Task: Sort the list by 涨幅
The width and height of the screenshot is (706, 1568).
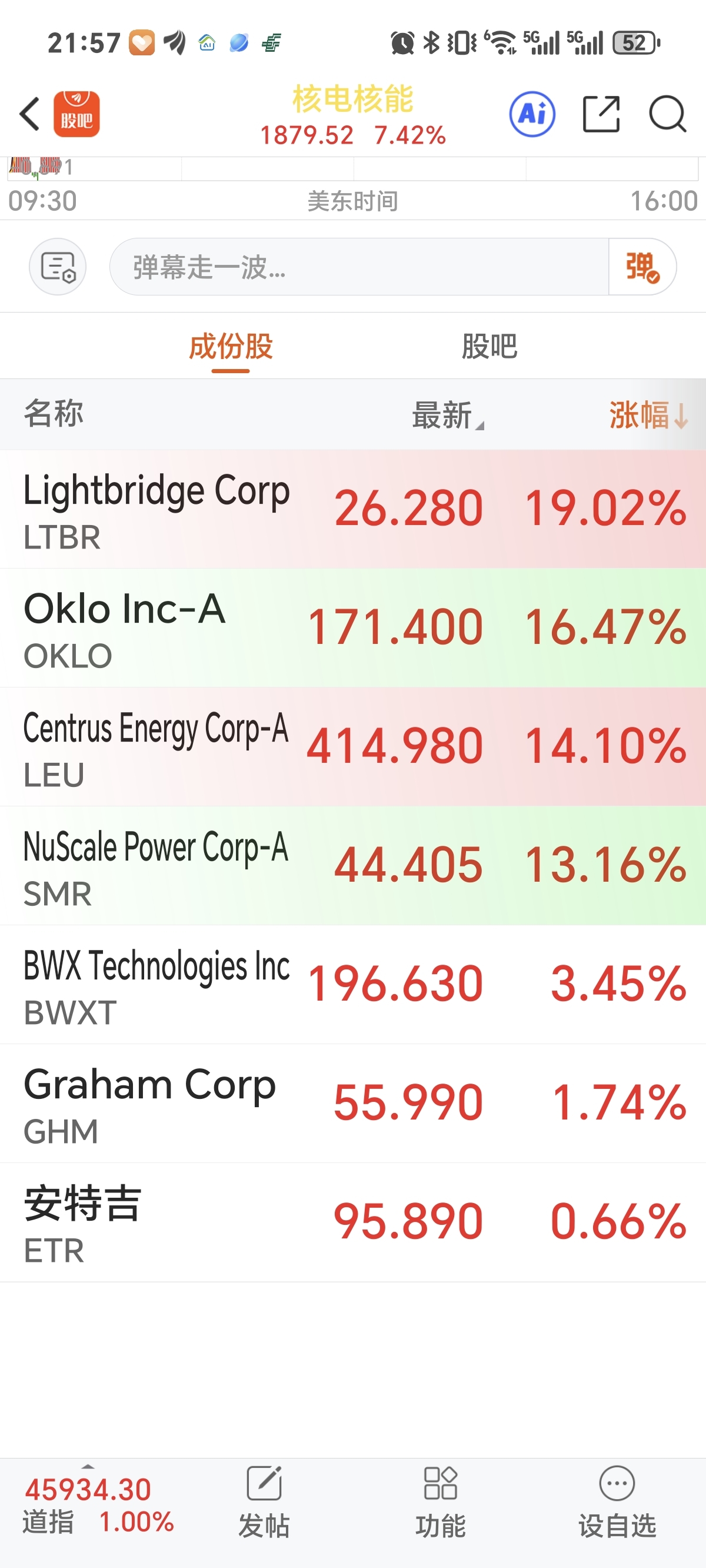Action: [648, 415]
